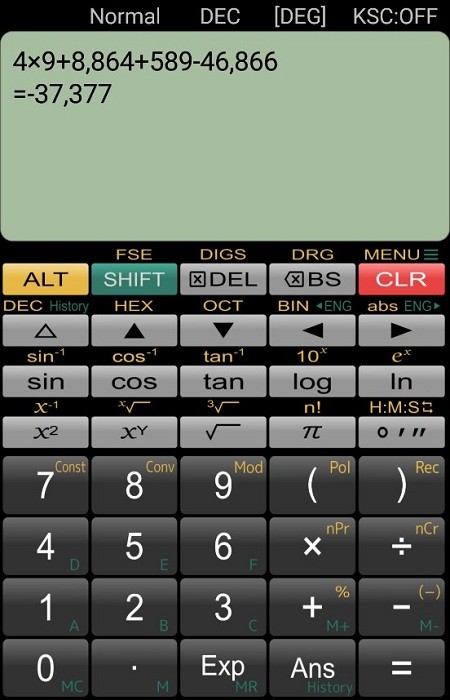450x700 pixels.
Task: Tap the yellow ALT key
Action: coord(46,279)
